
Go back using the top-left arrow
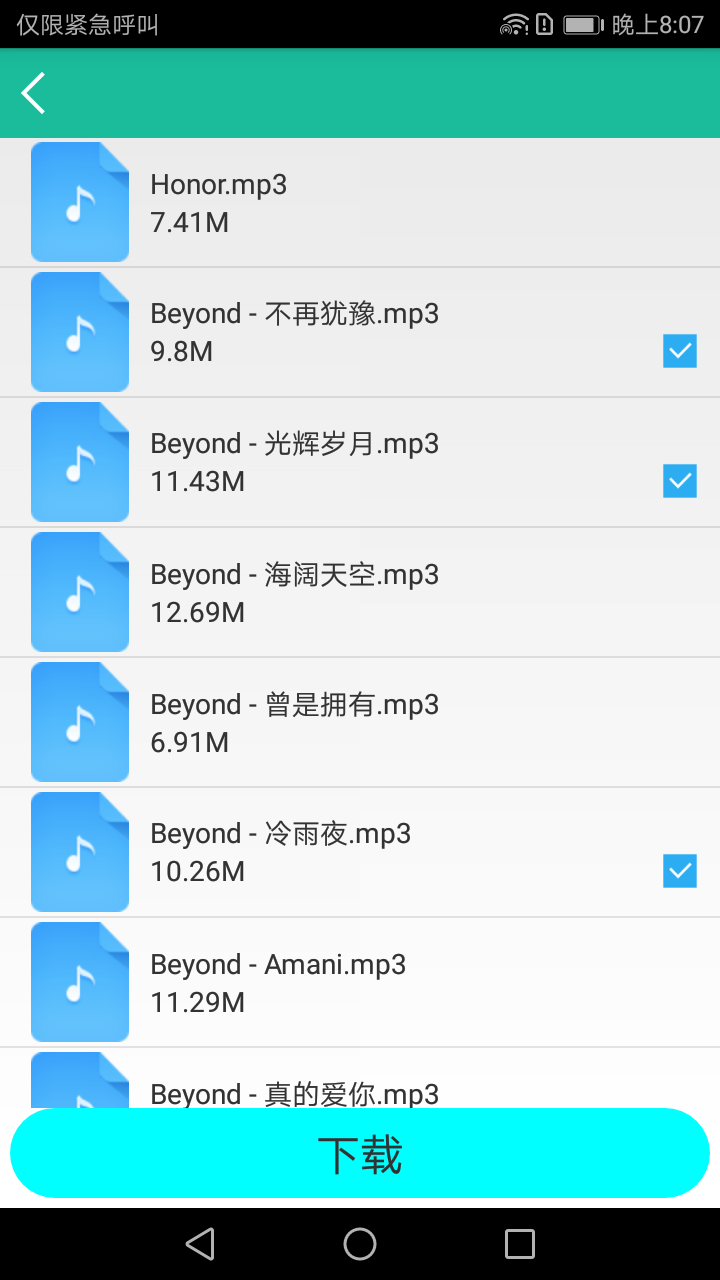pos(34,93)
